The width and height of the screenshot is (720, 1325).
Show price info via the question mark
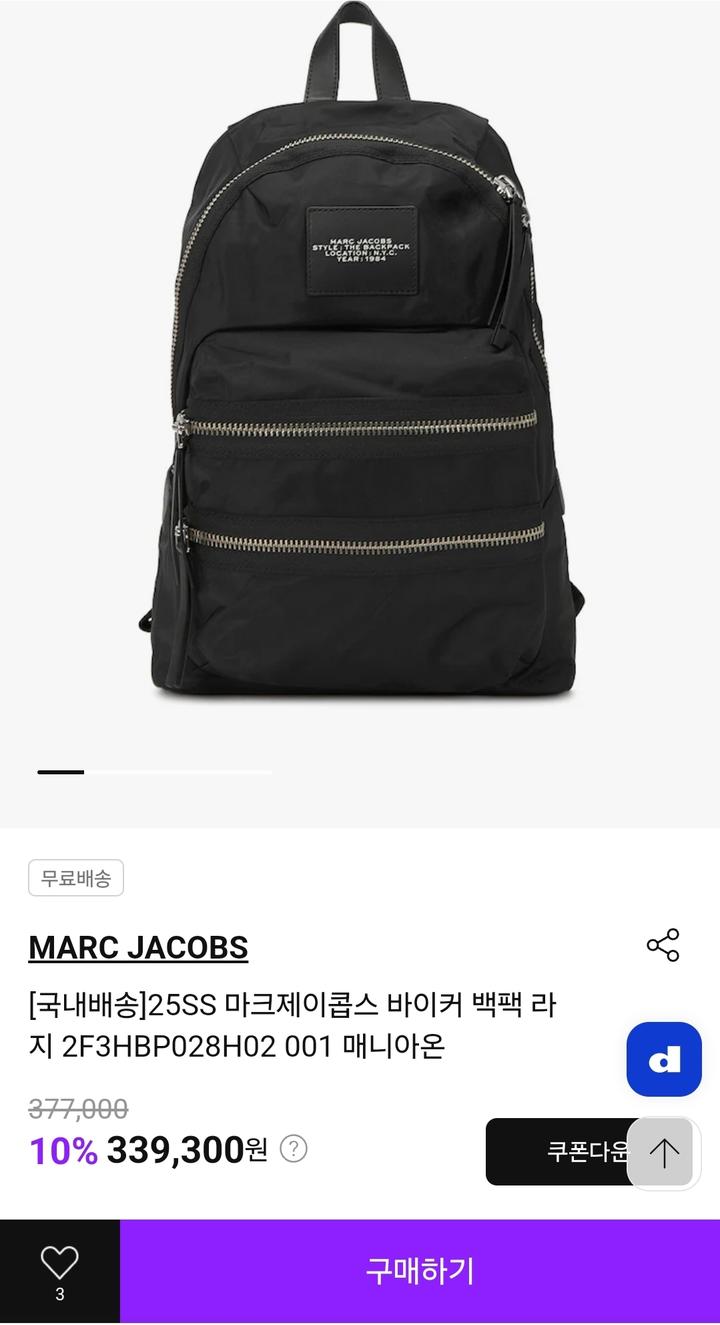coord(293,1149)
